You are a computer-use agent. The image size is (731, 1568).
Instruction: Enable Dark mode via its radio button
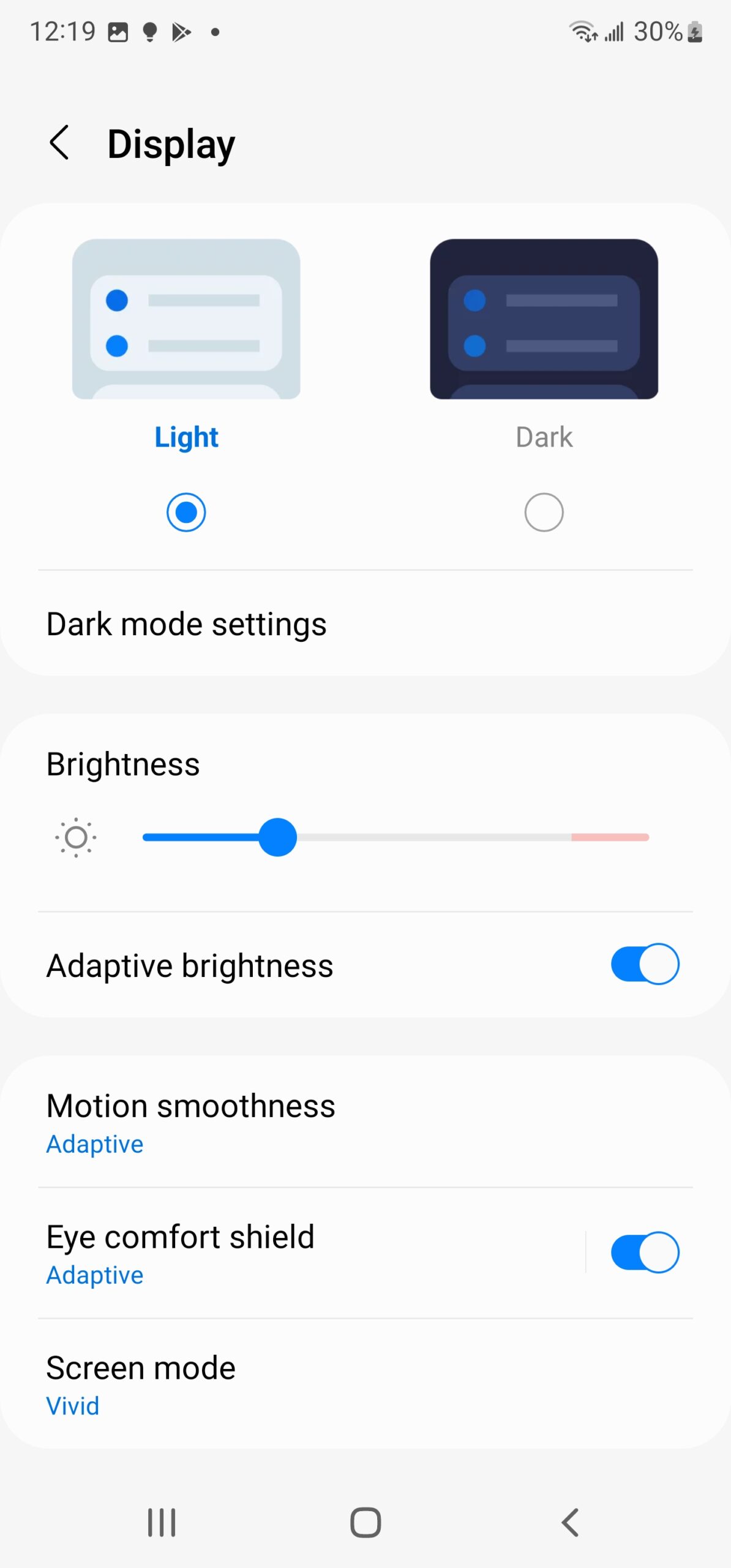pos(543,511)
